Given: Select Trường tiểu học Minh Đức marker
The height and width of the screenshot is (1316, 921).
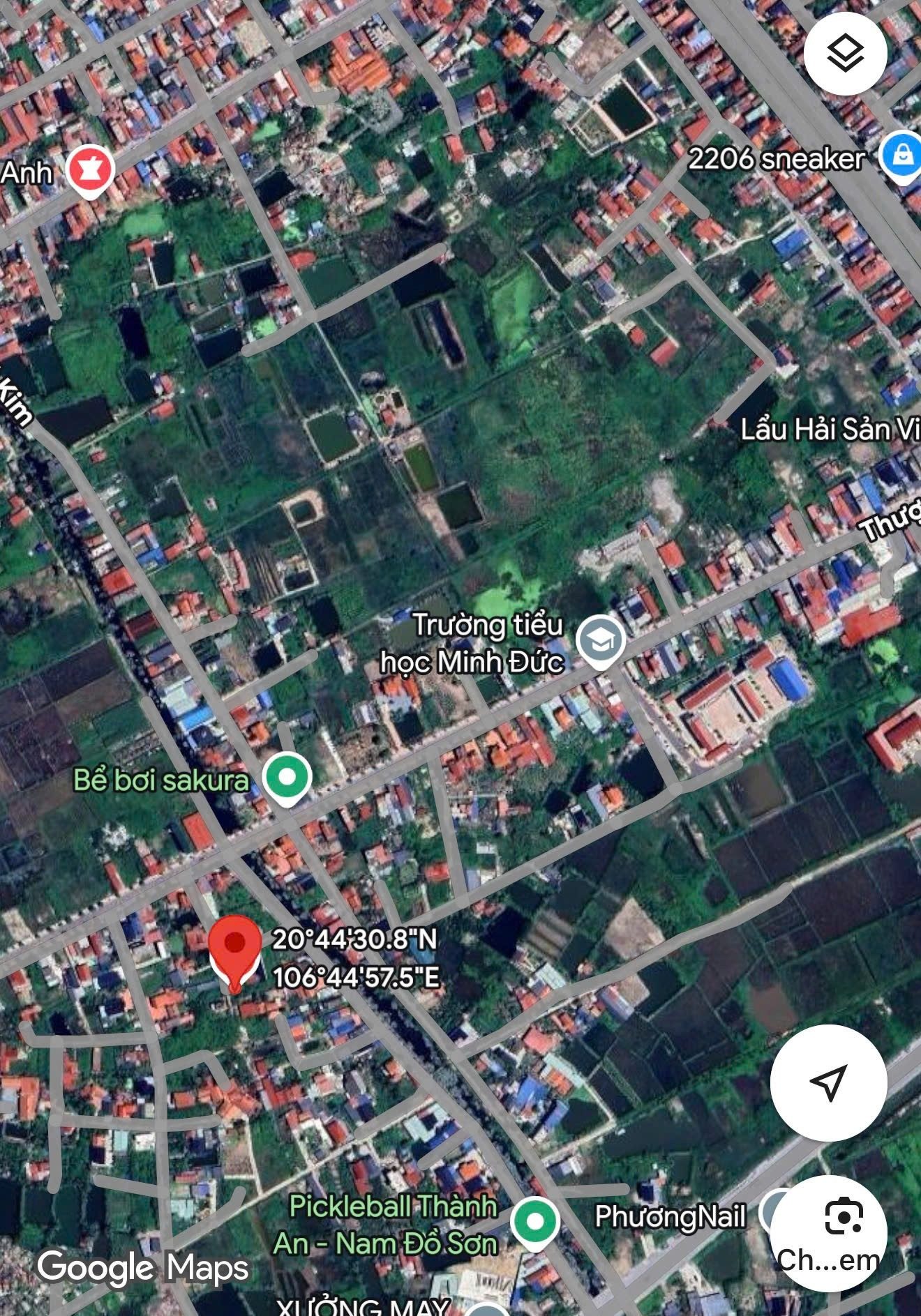Looking at the screenshot, I should (601, 642).
